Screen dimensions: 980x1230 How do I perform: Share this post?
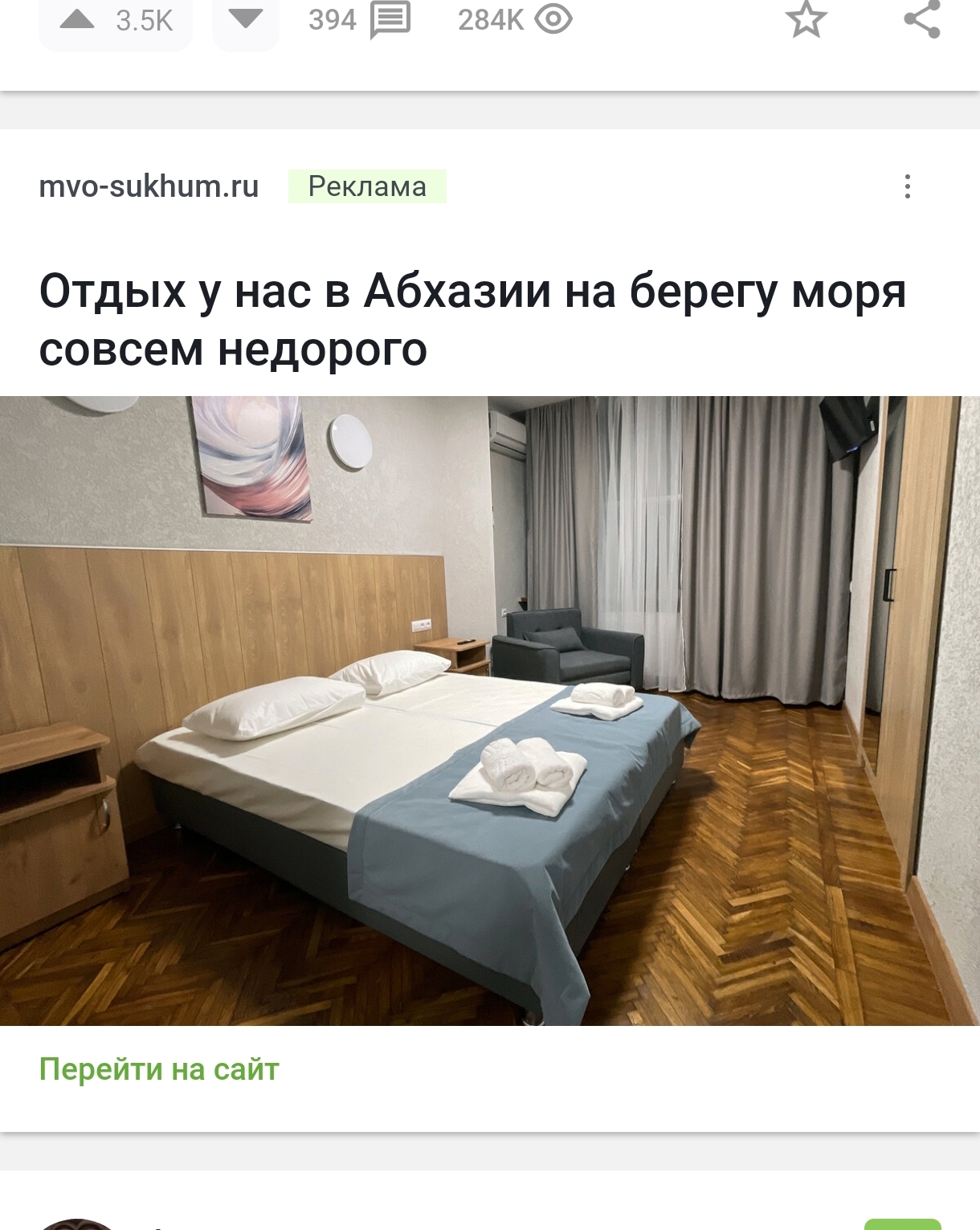(x=921, y=20)
